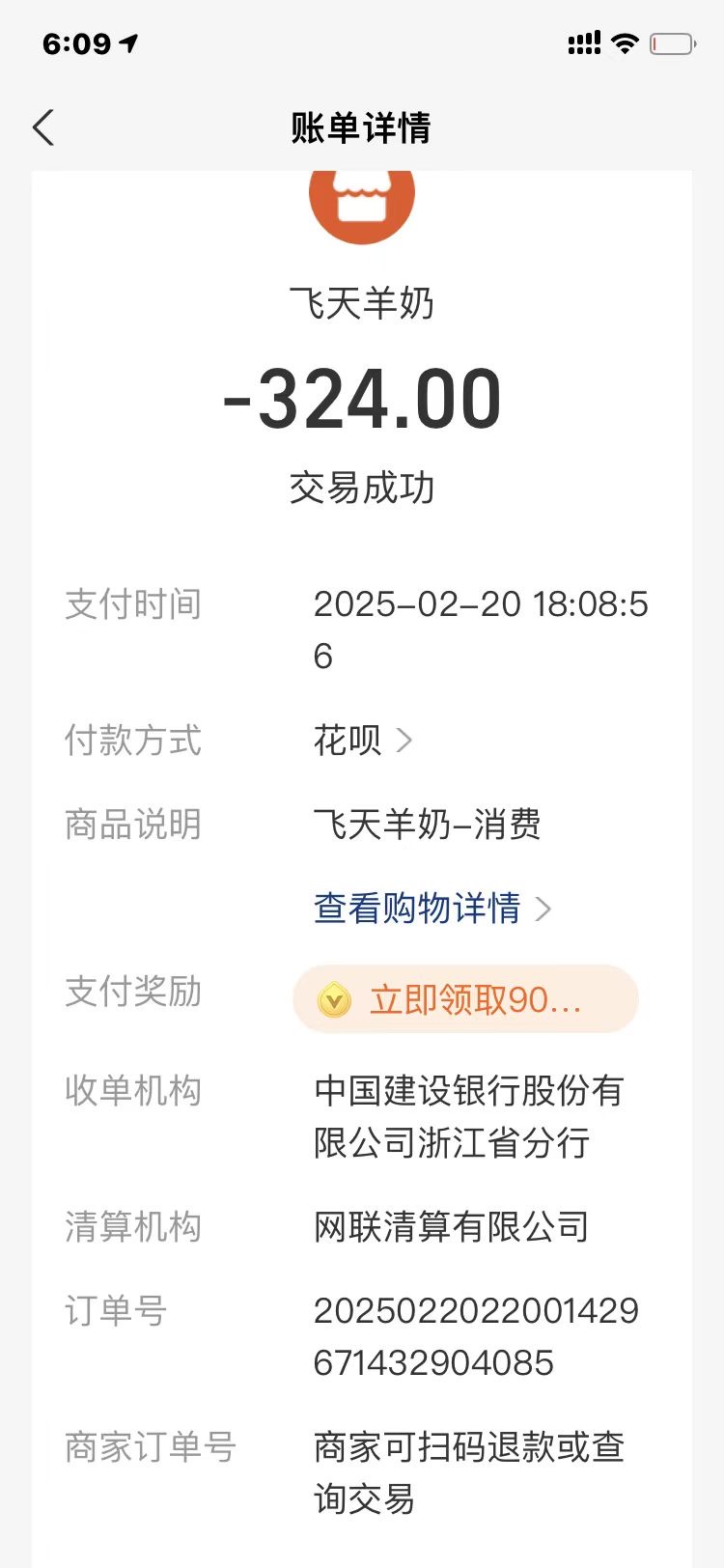This screenshot has height=1568, width=724.
Task: Claim the 立即领取90 payment reward
Action: click(x=465, y=999)
